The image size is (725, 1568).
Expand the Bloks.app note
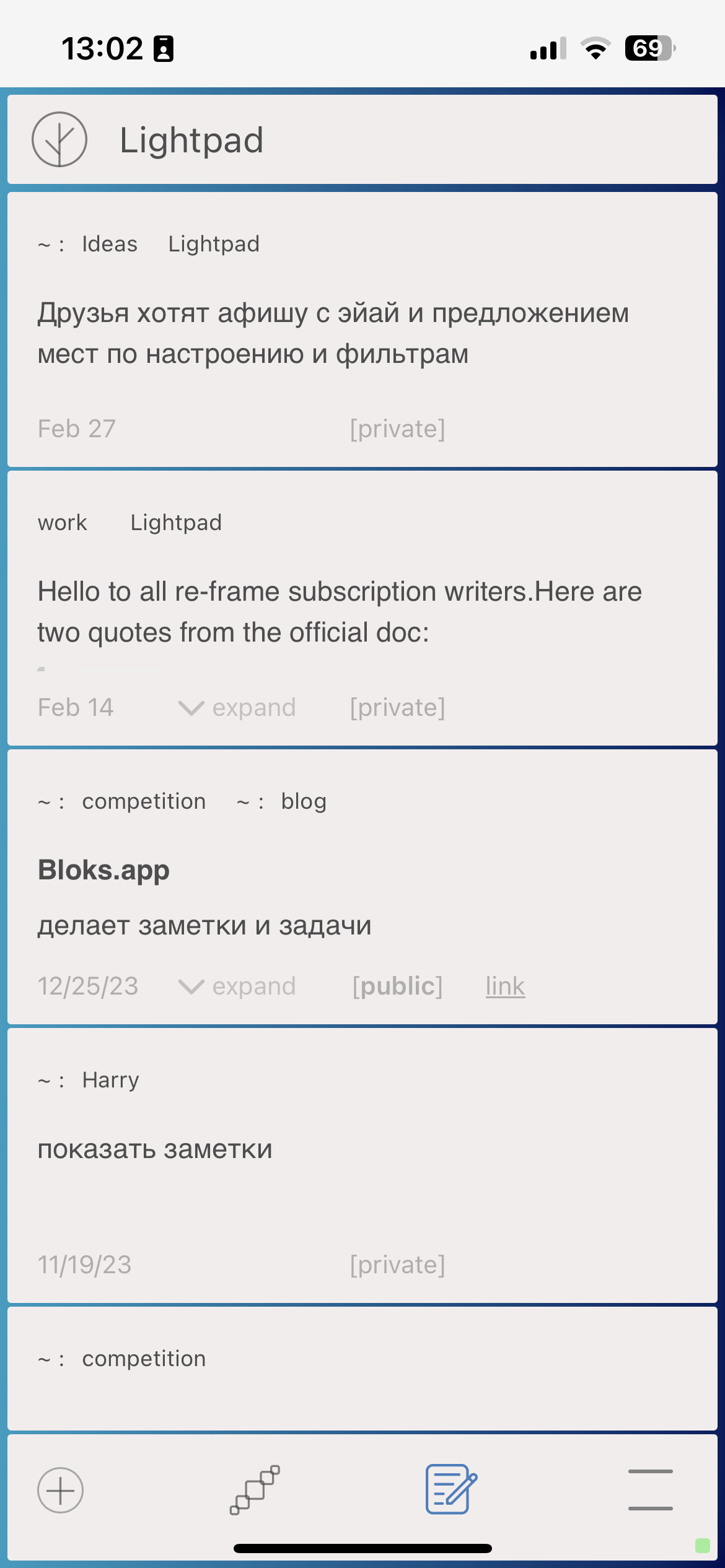click(x=238, y=987)
